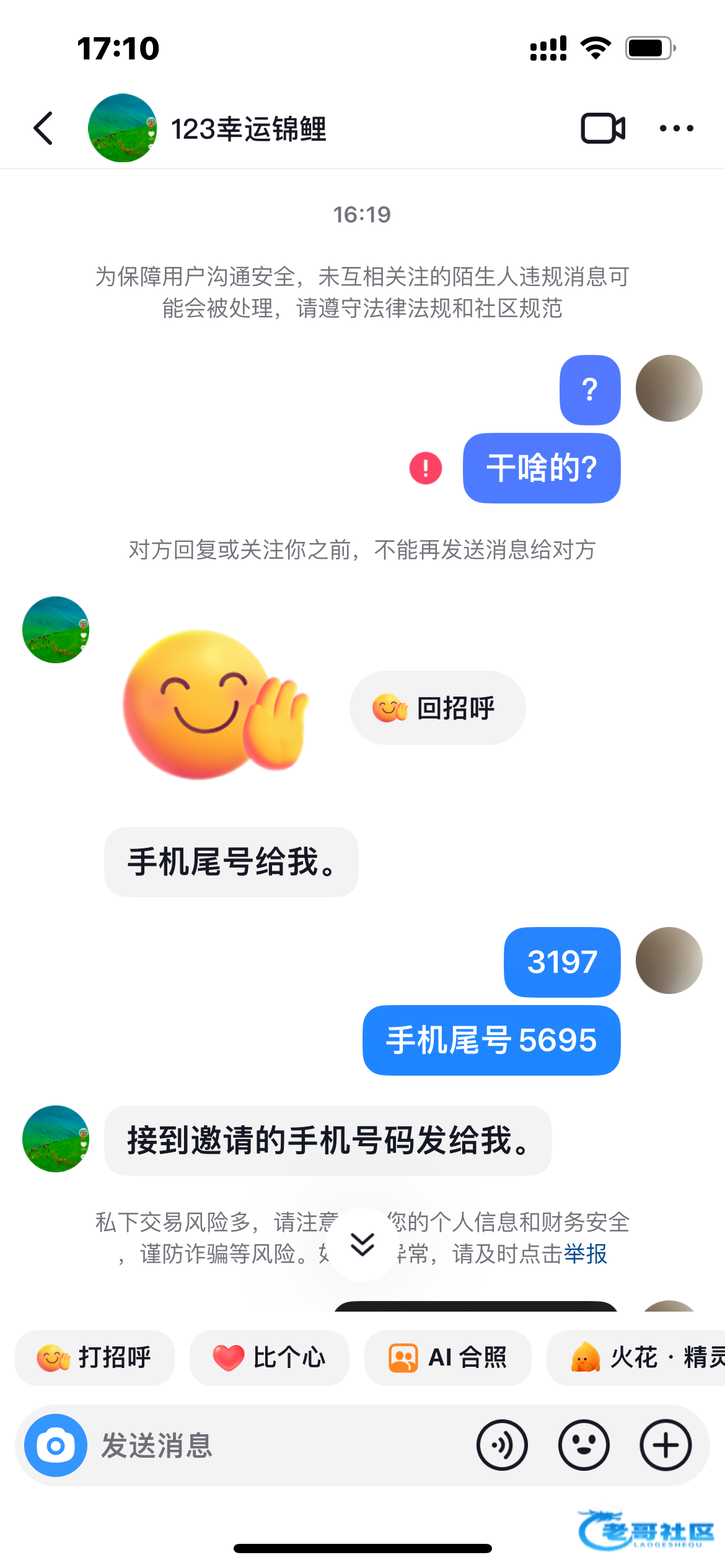Viewport: 725px width, 1568px height.
Task: Send a 打招呼 greeting
Action: (95, 1357)
